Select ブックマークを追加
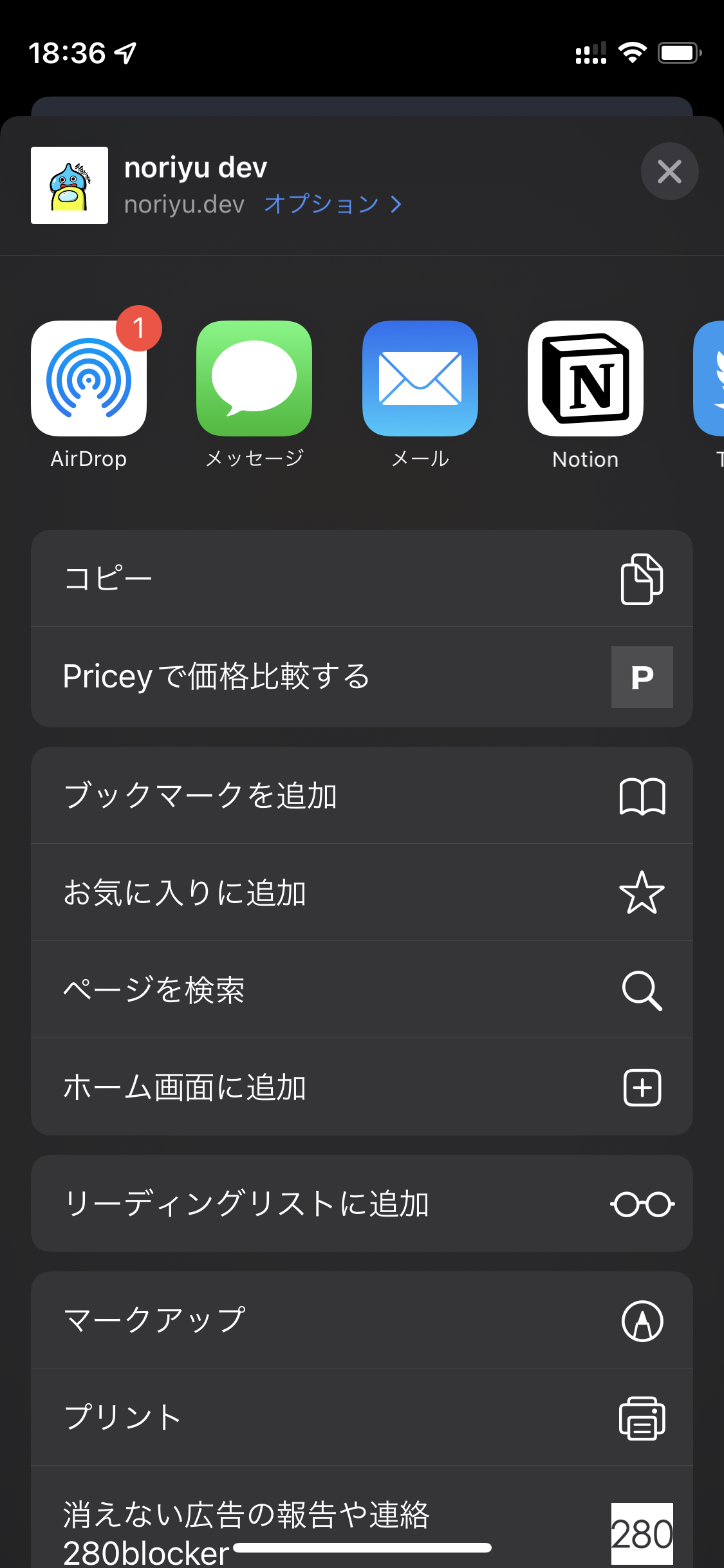 click(x=362, y=795)
